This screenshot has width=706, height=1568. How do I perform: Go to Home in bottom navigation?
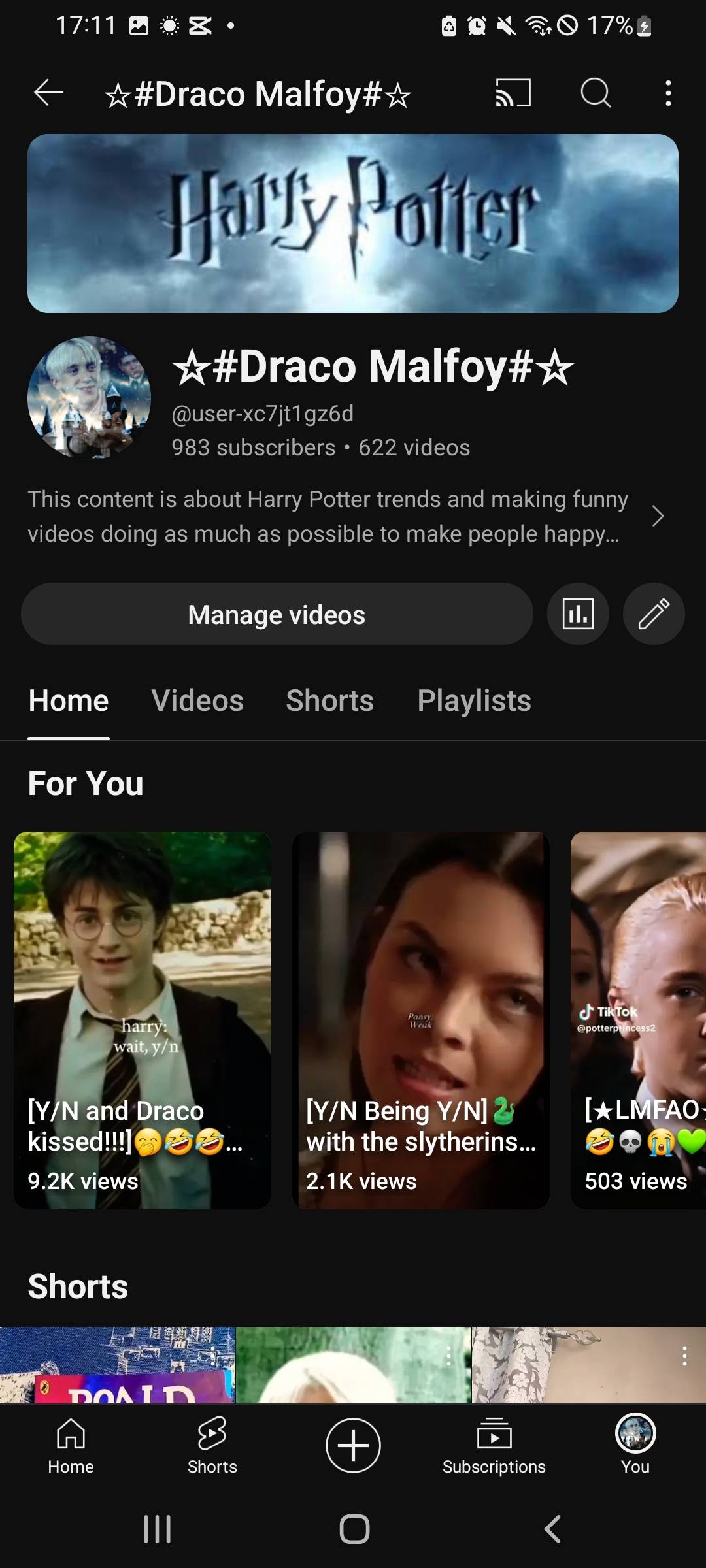click(x=71, y=1445)
